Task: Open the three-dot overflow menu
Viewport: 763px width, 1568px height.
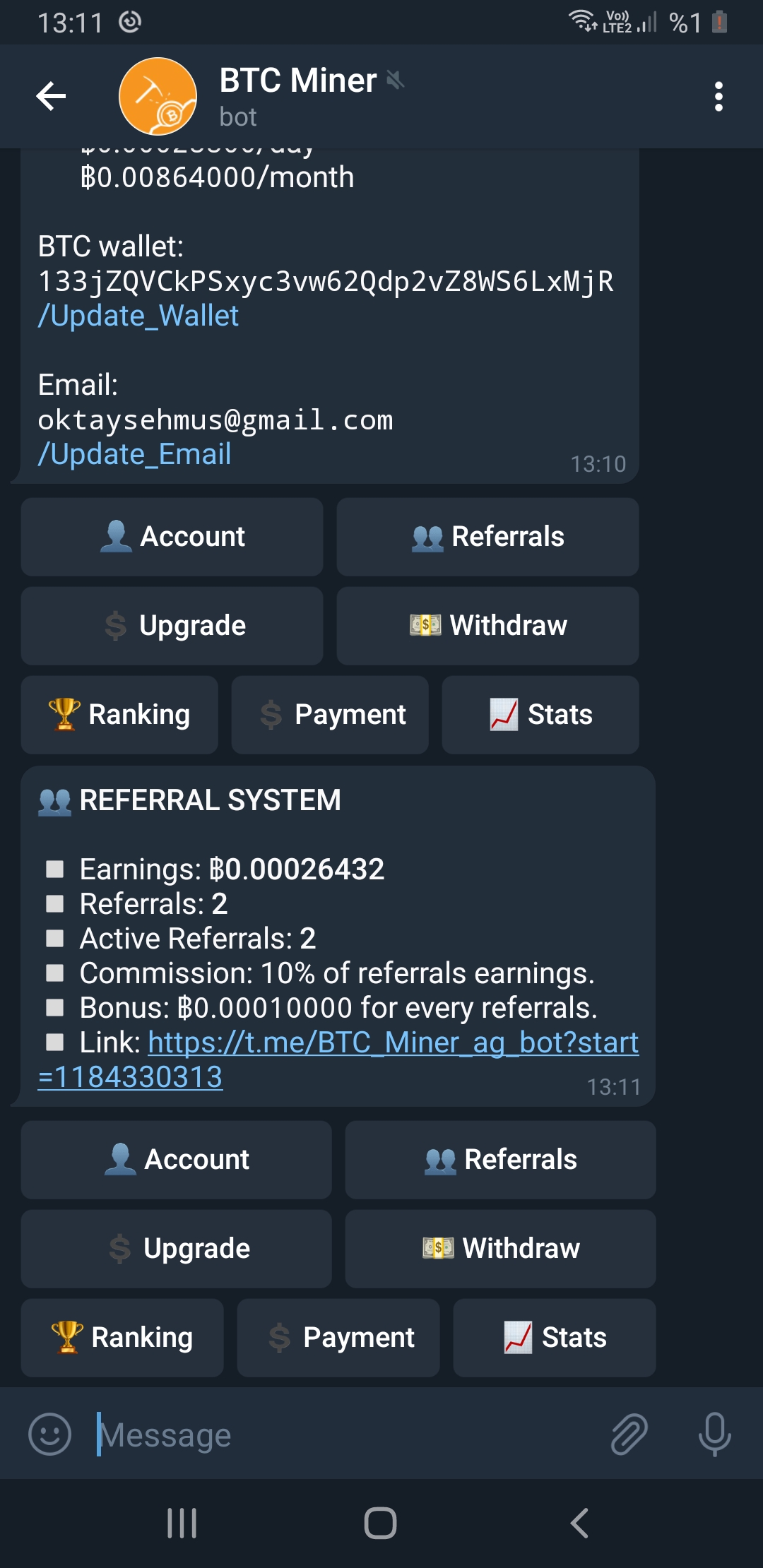Action: 718,96
